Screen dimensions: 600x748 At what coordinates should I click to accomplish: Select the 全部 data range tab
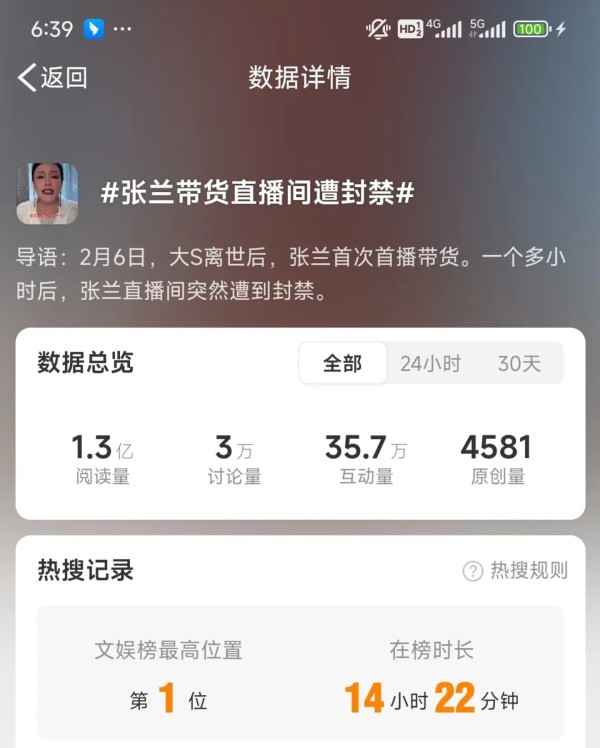(342, 363)
